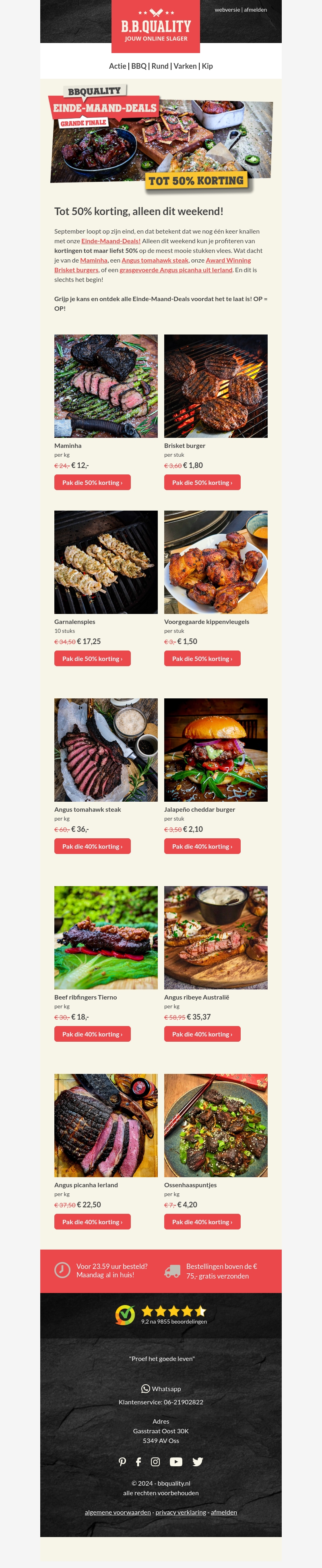Open the Pinterest profile icon
Screen dimensions: 322x1568
pos(122,1461)
